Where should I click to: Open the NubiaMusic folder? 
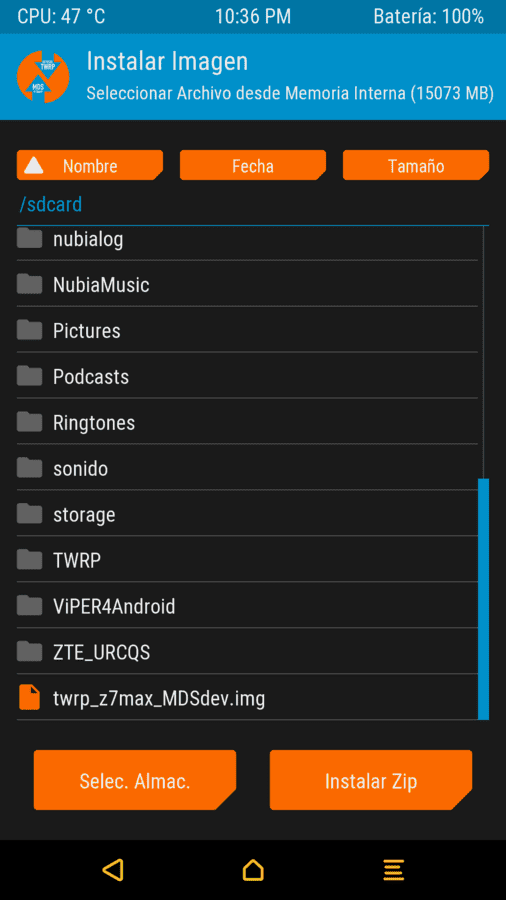click(x=247, y=284)
